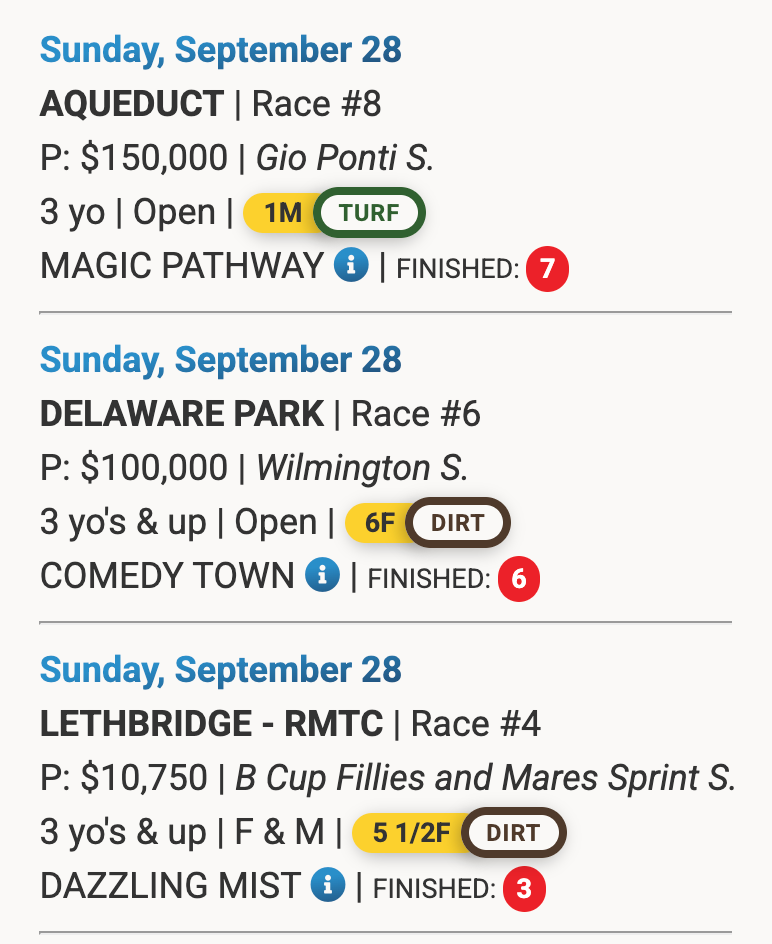
Task: Tap the info icon beside Comedy Town
Action: tap(322, 576)
